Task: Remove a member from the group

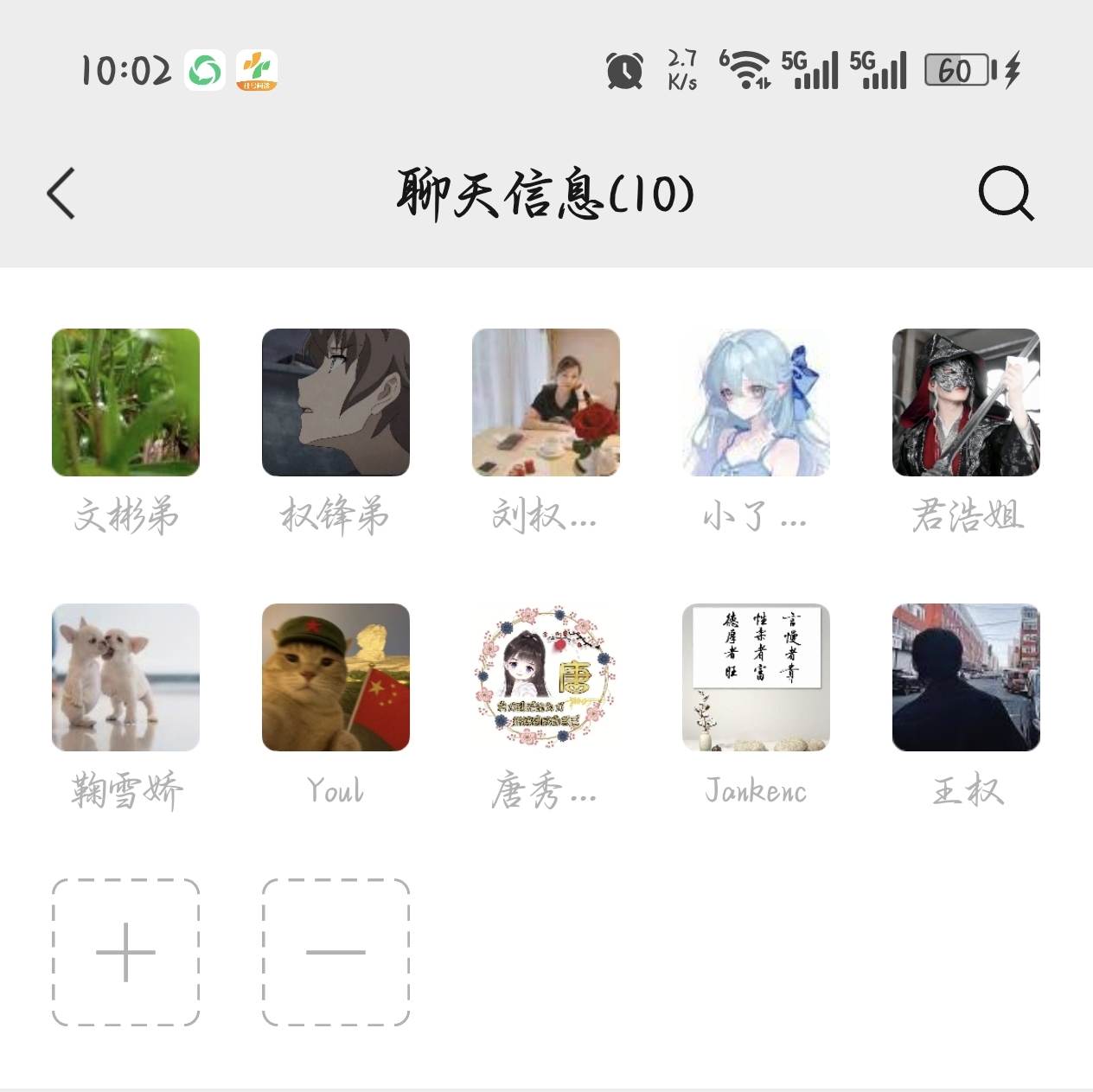Action: pos(336,952)
